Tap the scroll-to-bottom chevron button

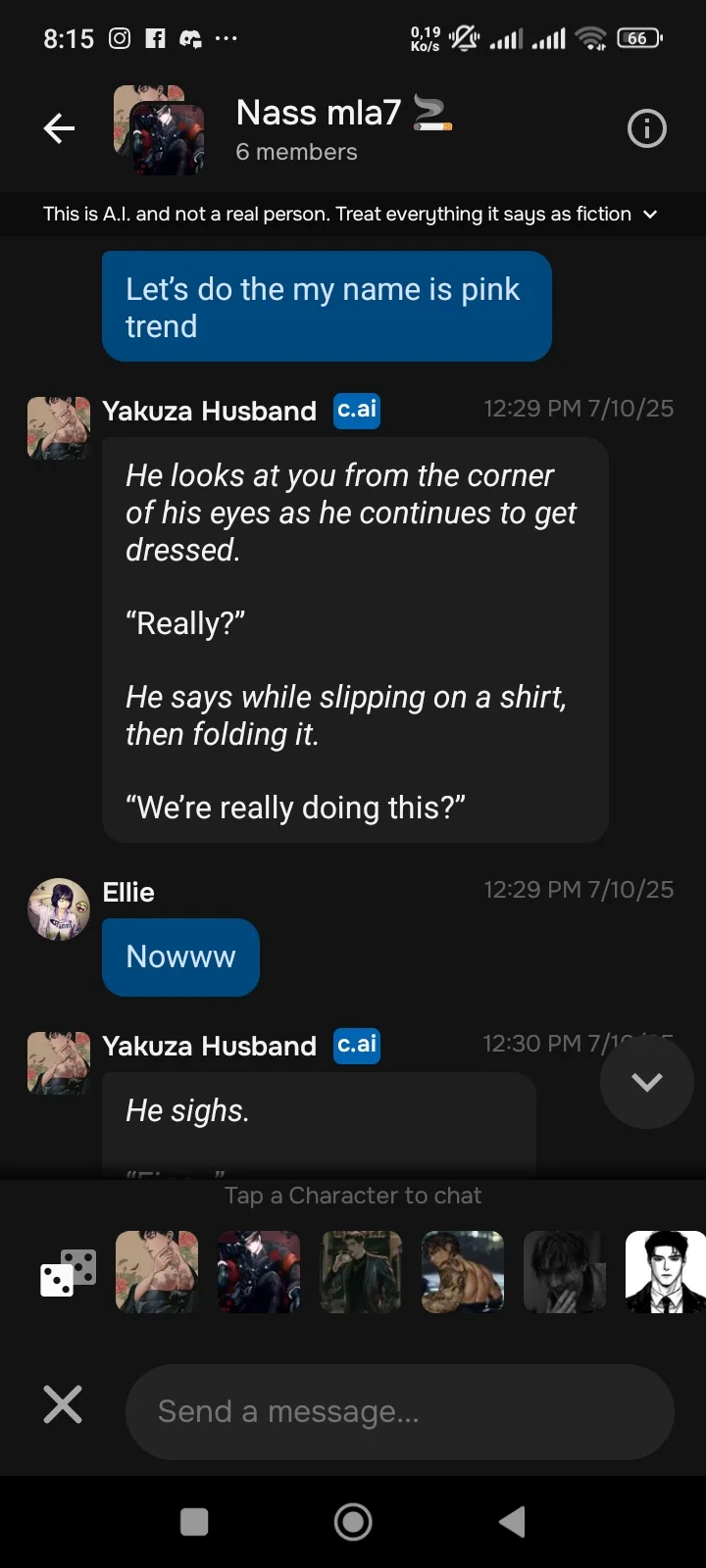pyautogui.click(x=646, y=1082)
